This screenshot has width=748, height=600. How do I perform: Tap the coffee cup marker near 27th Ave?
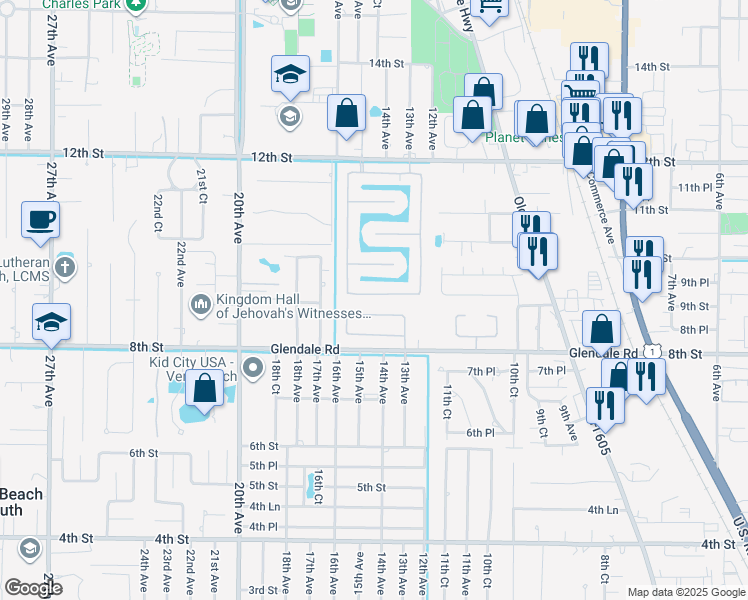tap(41, 220)
